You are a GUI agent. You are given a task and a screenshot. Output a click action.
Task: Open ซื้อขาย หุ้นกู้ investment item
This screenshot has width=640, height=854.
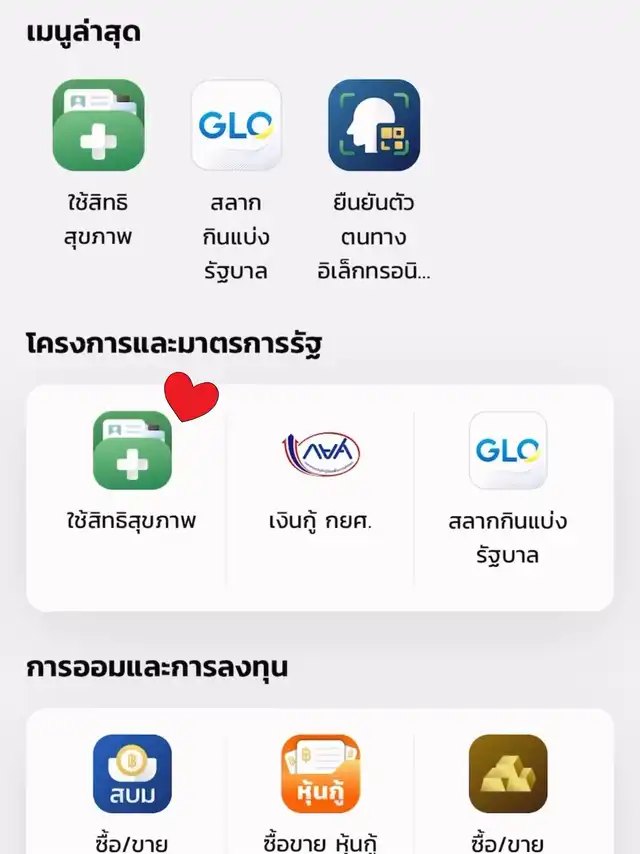(x=320, y=774)
